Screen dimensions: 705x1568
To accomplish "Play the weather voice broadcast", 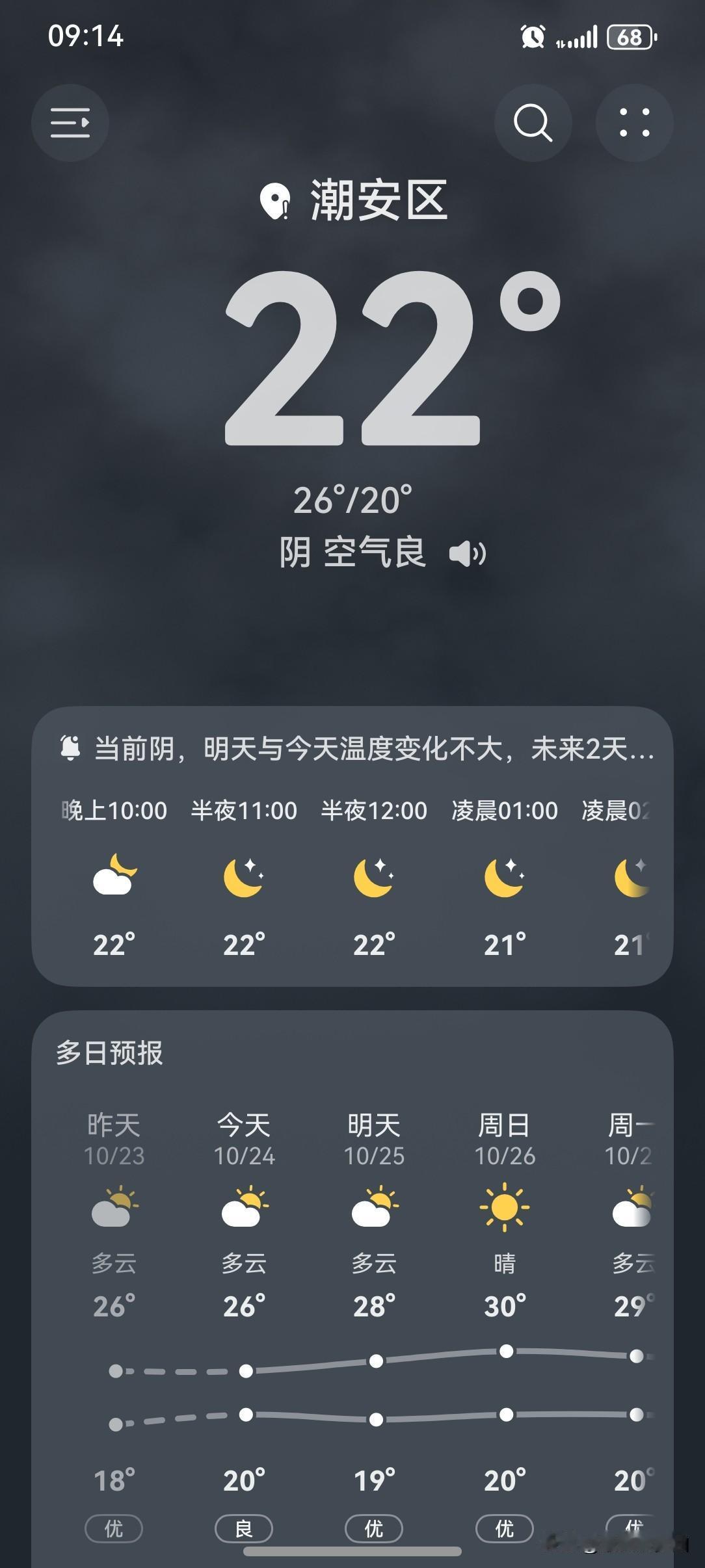I will click(x=468, y=554).
